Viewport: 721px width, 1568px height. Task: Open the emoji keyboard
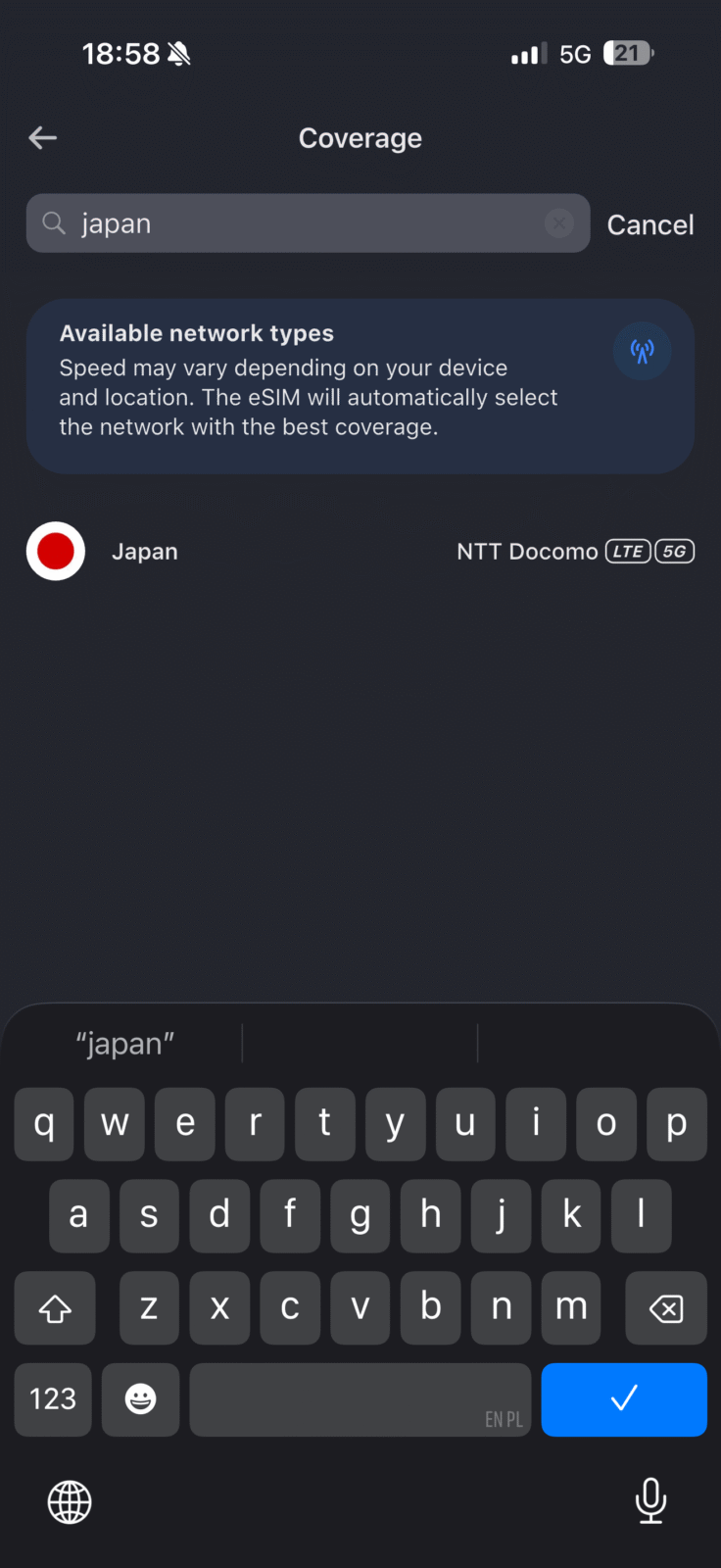click(140, 1398)
